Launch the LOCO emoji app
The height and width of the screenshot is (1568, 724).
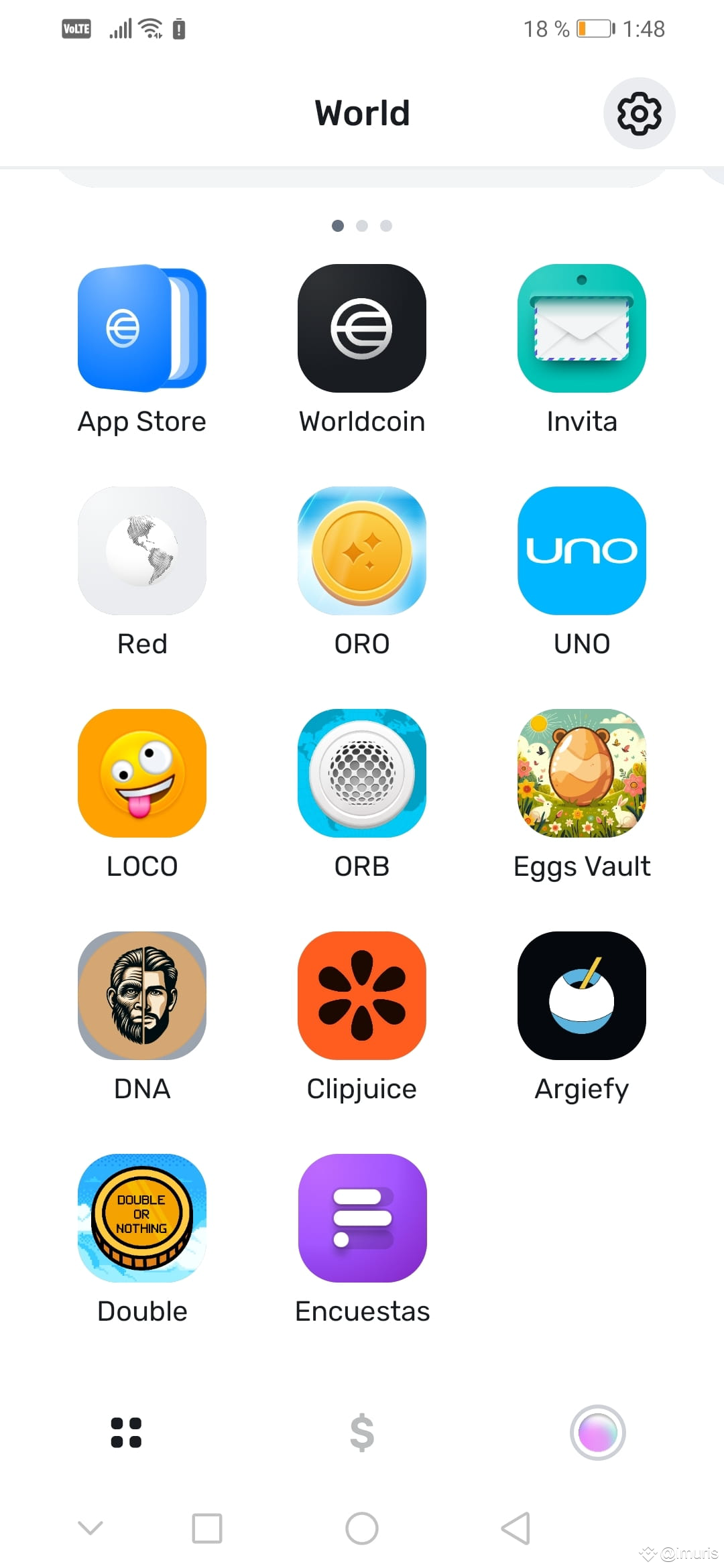tap(142, 773)
